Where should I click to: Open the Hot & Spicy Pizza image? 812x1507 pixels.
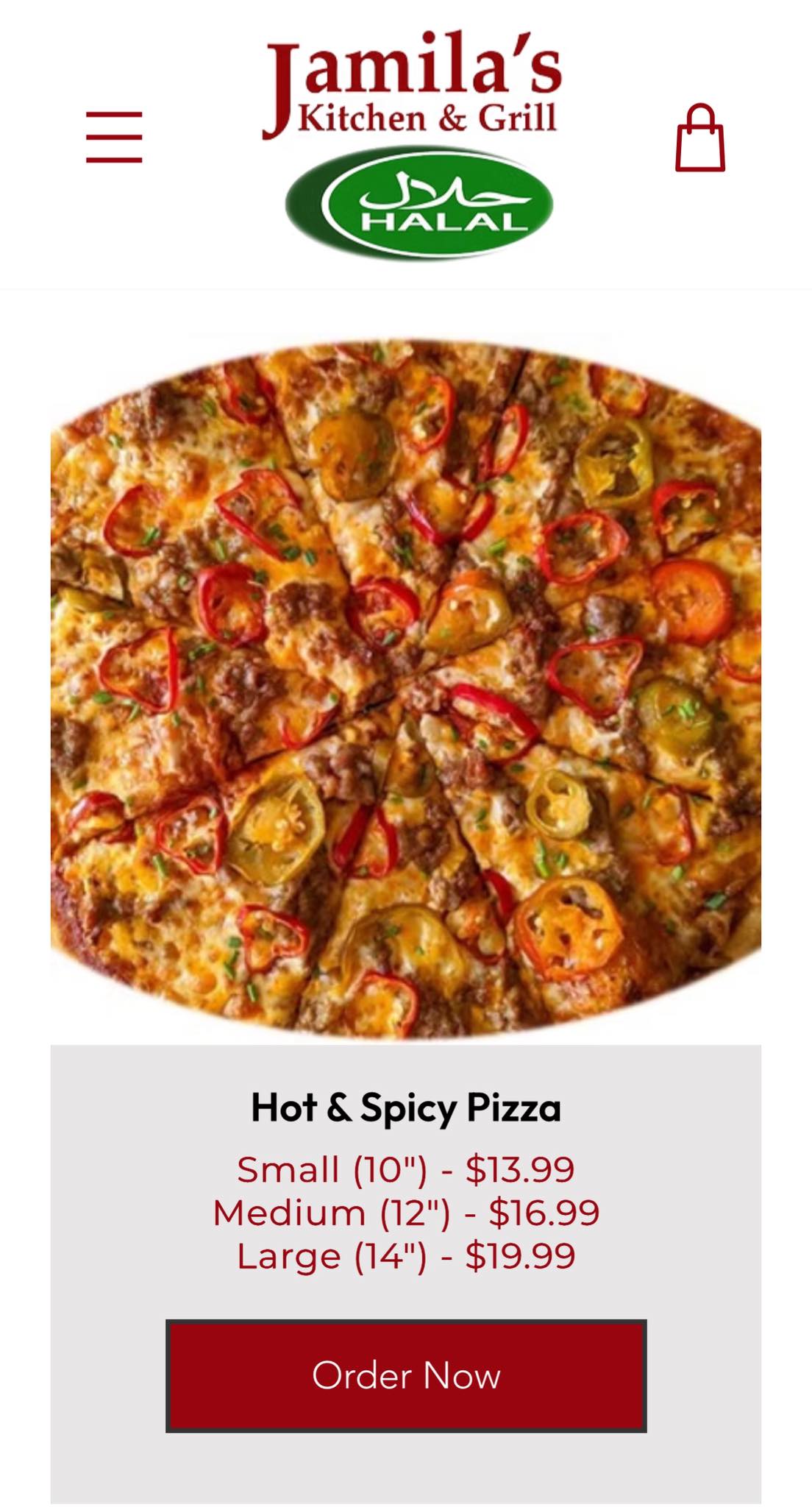click(x=406, y=688)
